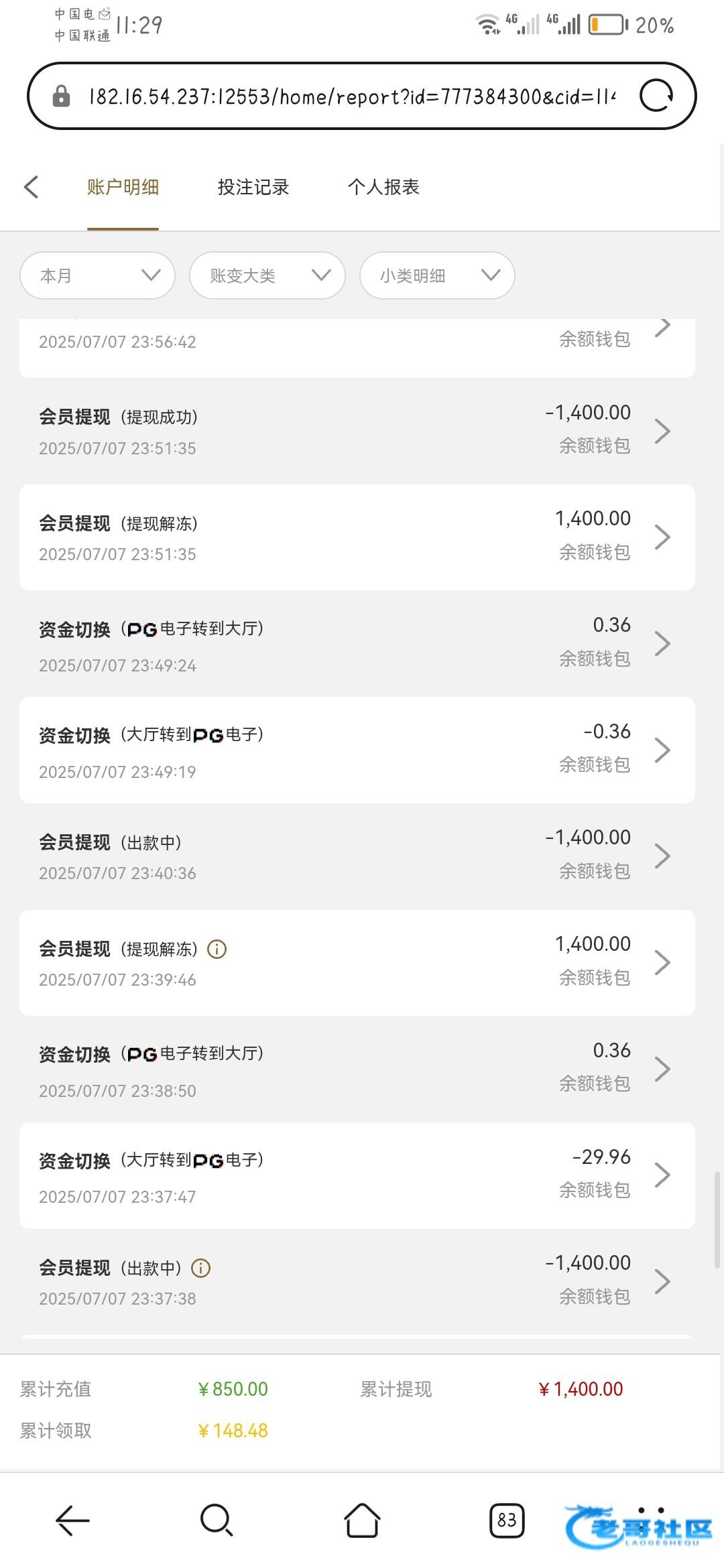Open the PG电子转到大厅 record at 23:38:50
724x1568 pixels.
pyautogui.click(x=357, y=1069)
